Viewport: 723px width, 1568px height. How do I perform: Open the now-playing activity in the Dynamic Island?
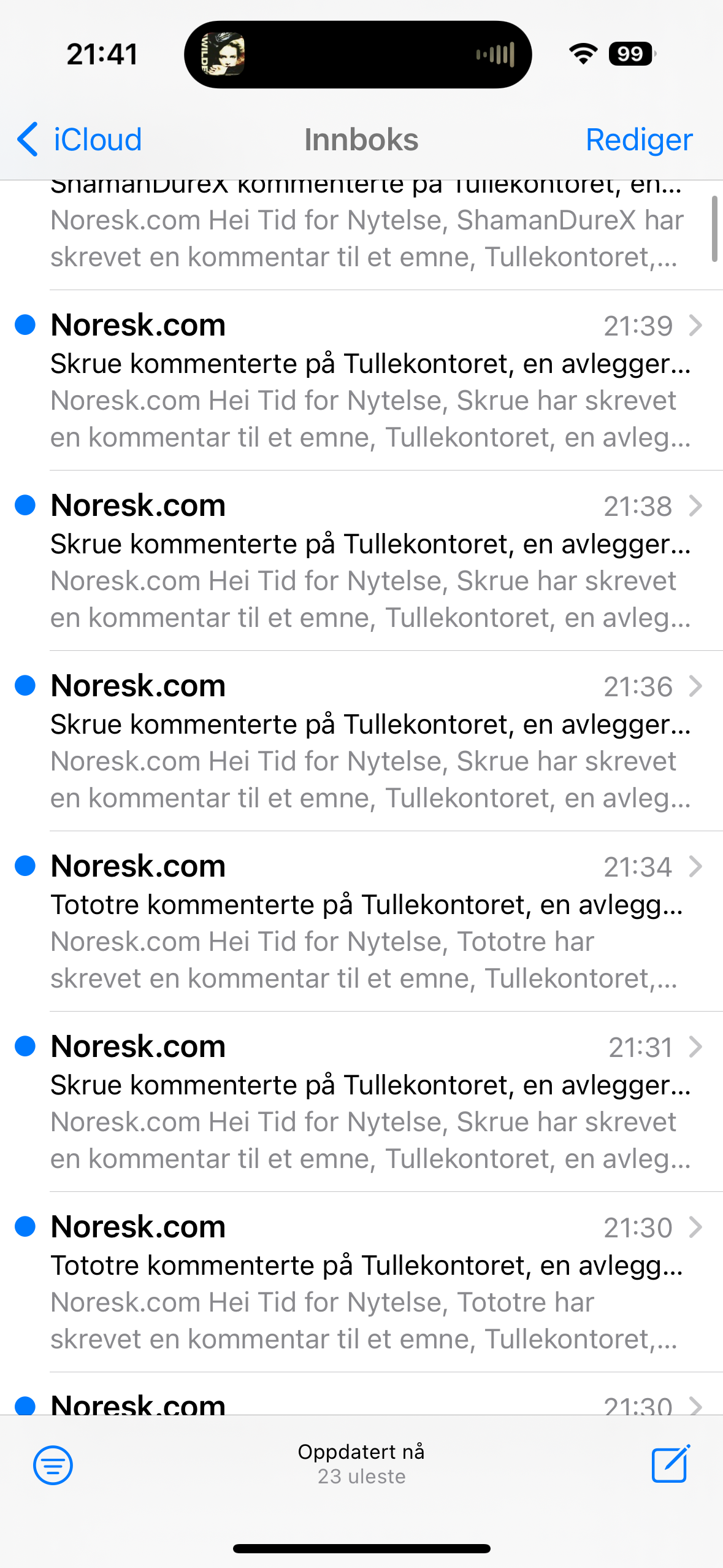coord(358,55)
